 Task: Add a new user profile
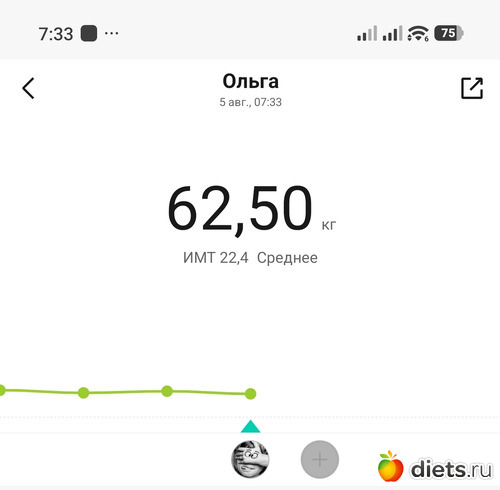320,459
